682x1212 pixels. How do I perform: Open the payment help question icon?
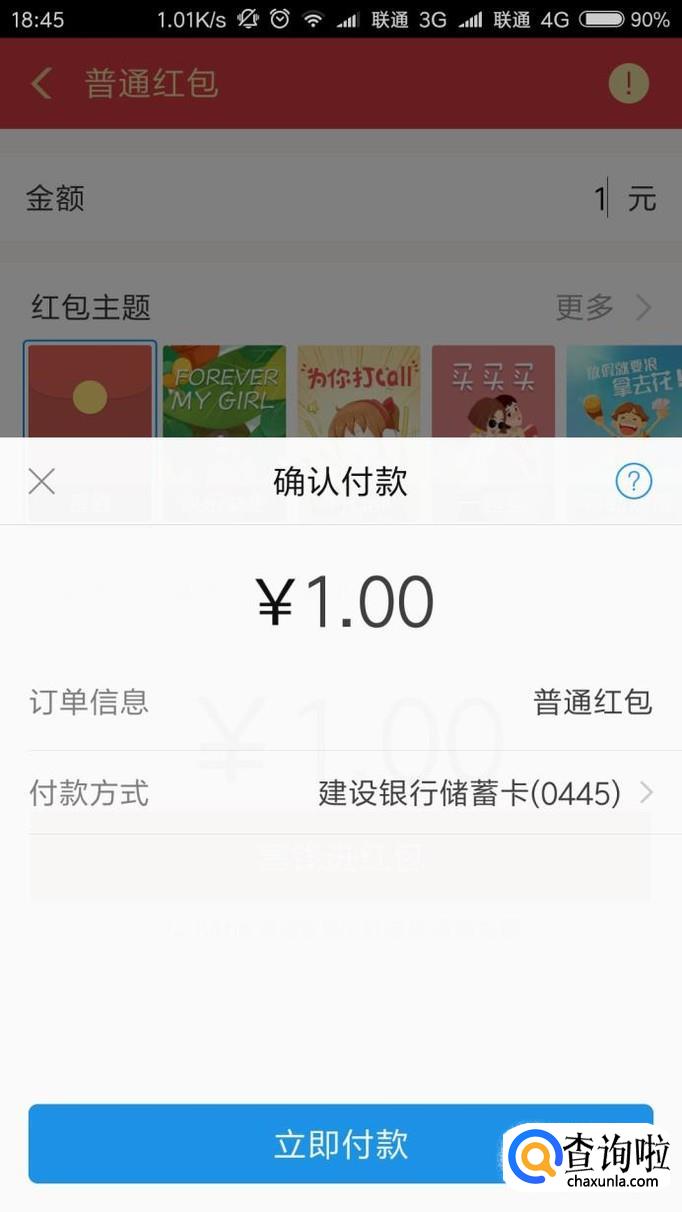pos(633,482)
